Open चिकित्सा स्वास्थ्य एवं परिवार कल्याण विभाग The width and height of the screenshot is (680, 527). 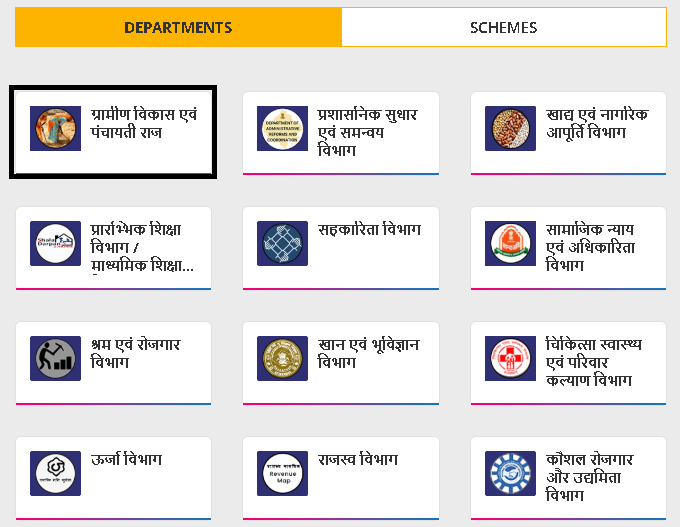click(x=568, y=362)
